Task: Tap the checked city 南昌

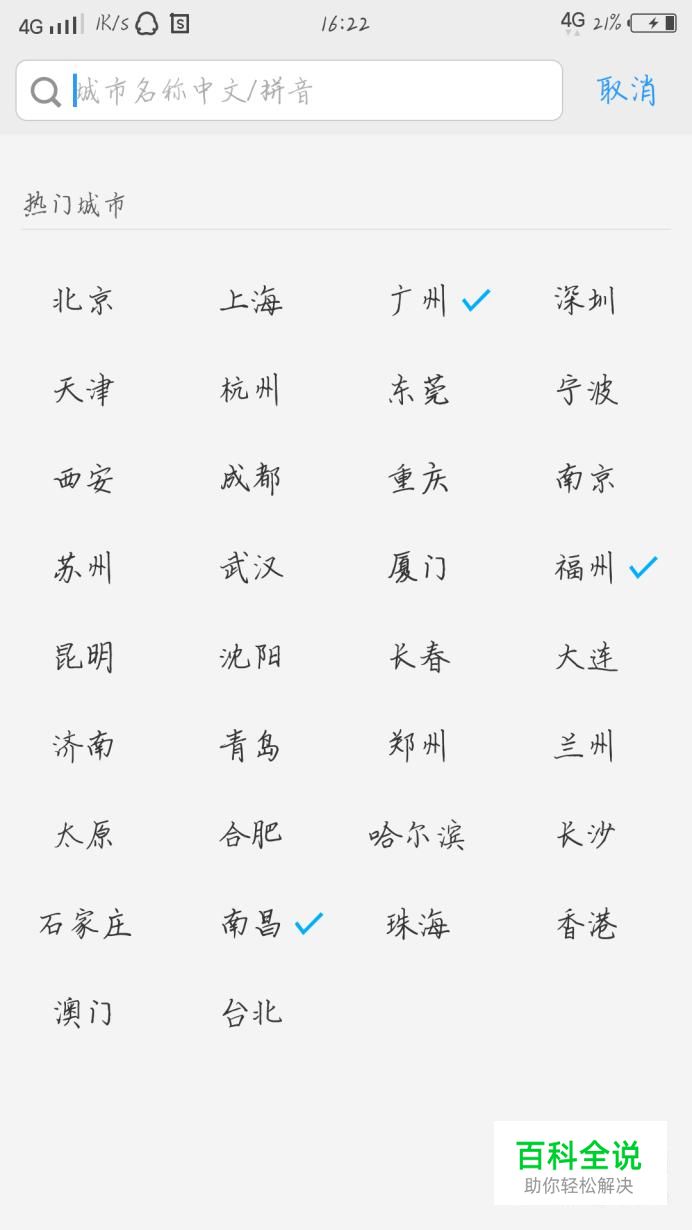Action: pos(251,924)
